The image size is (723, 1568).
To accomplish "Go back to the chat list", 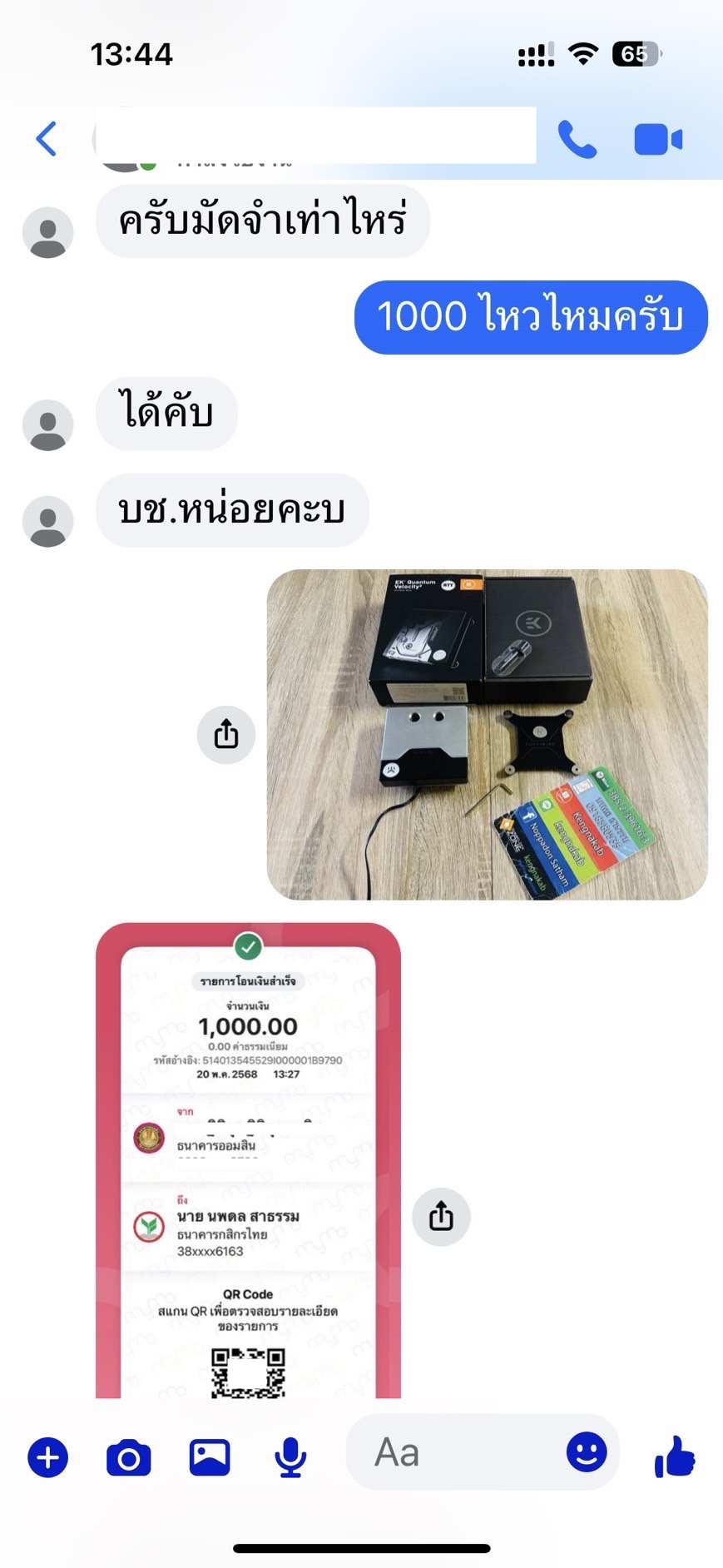I will click(x=47, y=138).
